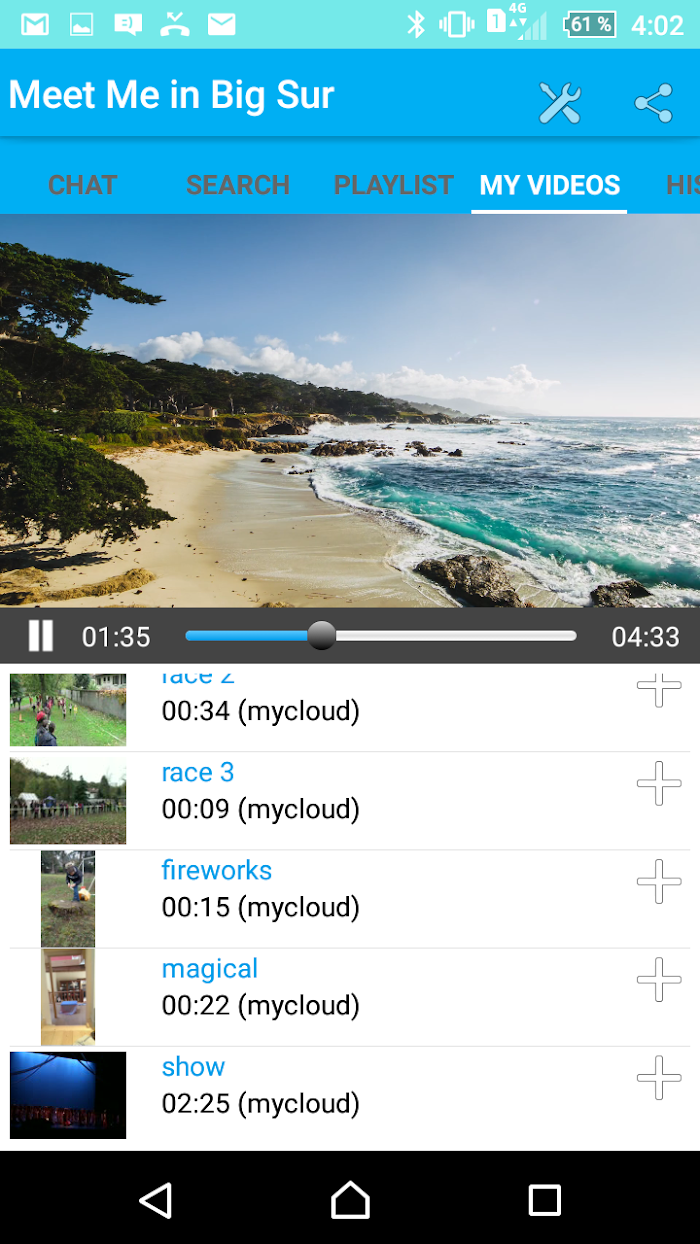This screenshot has width=700, height=1244.
Task: Add race 3 with its plus icon
Action: [659, 783]
